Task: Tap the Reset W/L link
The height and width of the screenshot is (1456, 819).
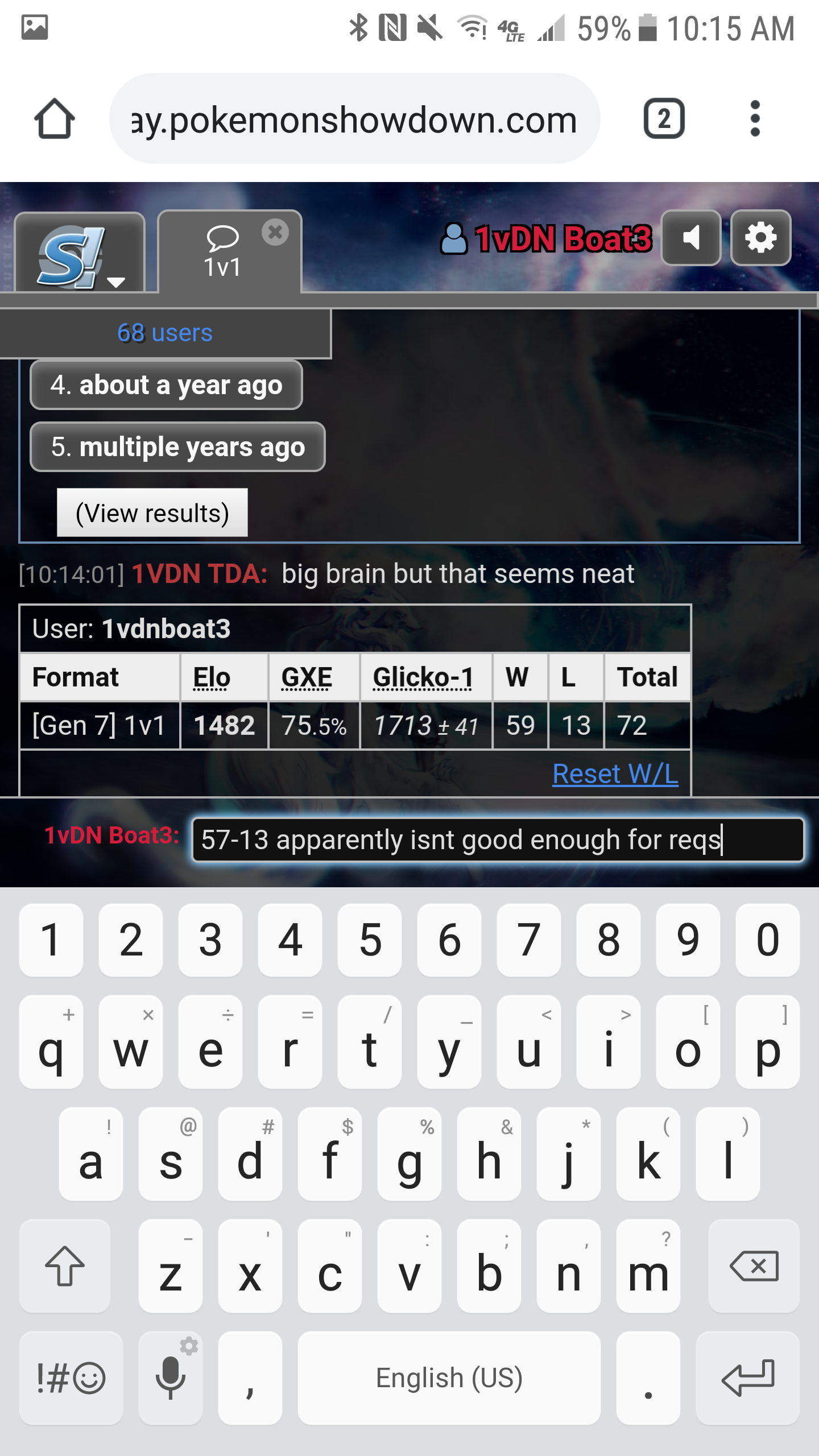Action: pos(615,774)
